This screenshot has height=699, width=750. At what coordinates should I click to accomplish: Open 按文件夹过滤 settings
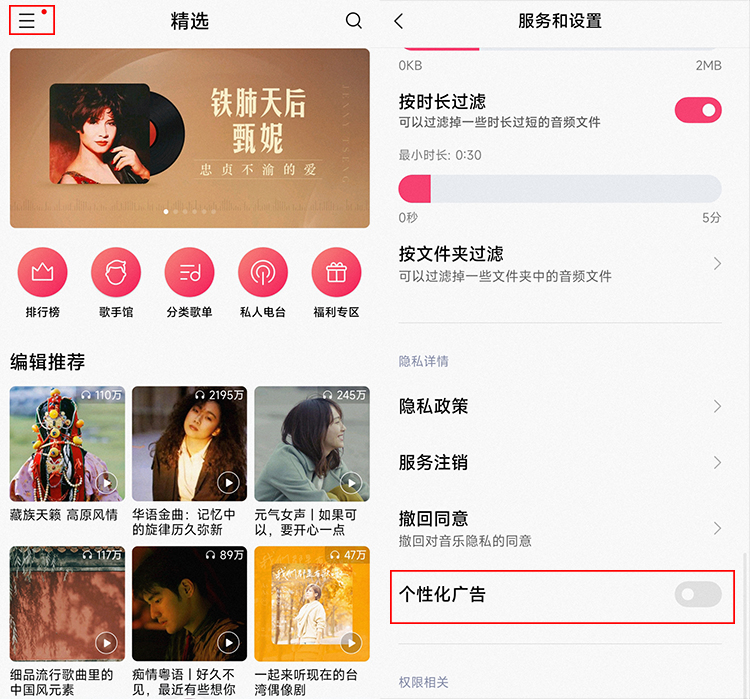coord(560,264)
